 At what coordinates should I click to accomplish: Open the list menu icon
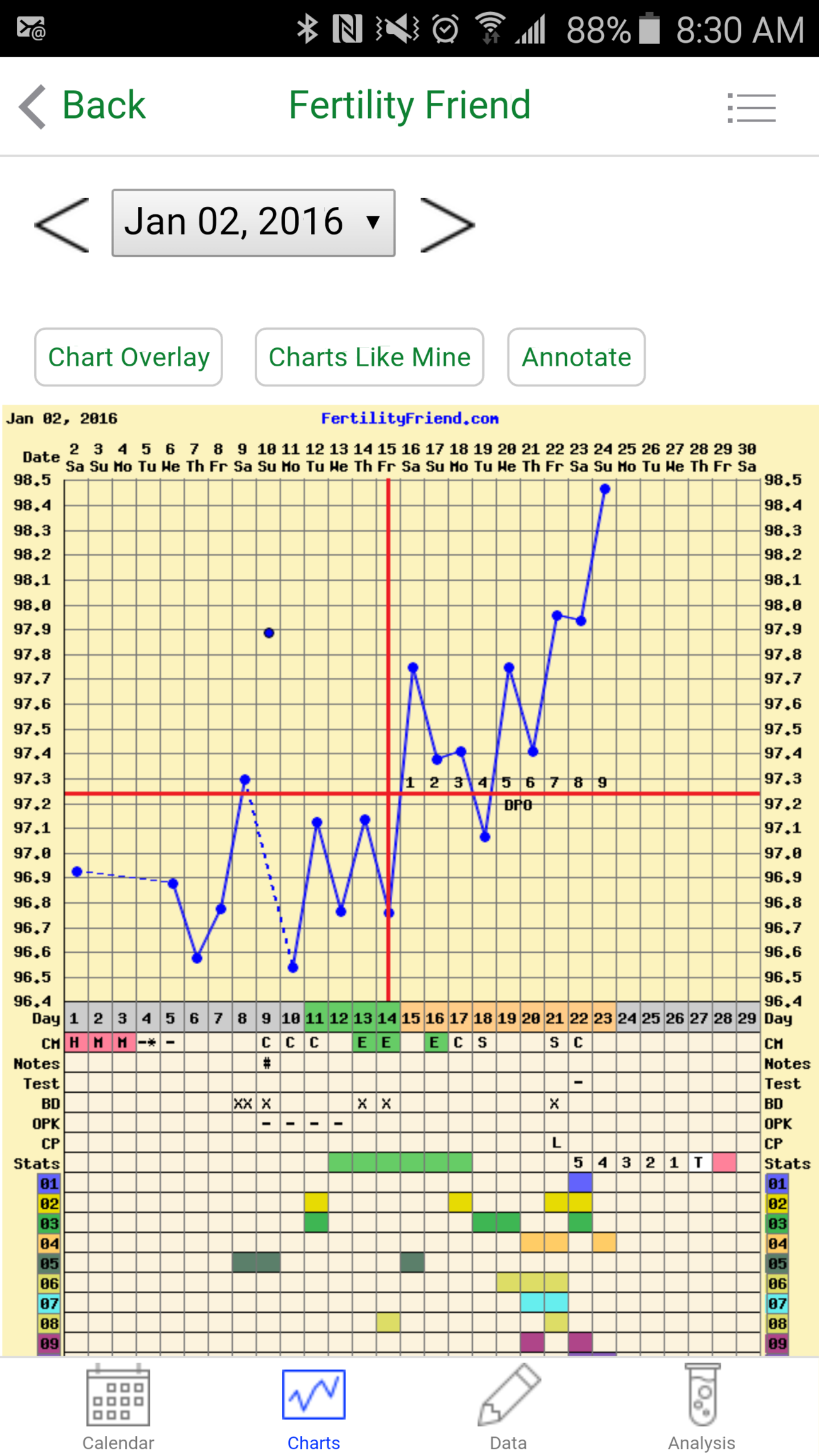tap(751, 108)
